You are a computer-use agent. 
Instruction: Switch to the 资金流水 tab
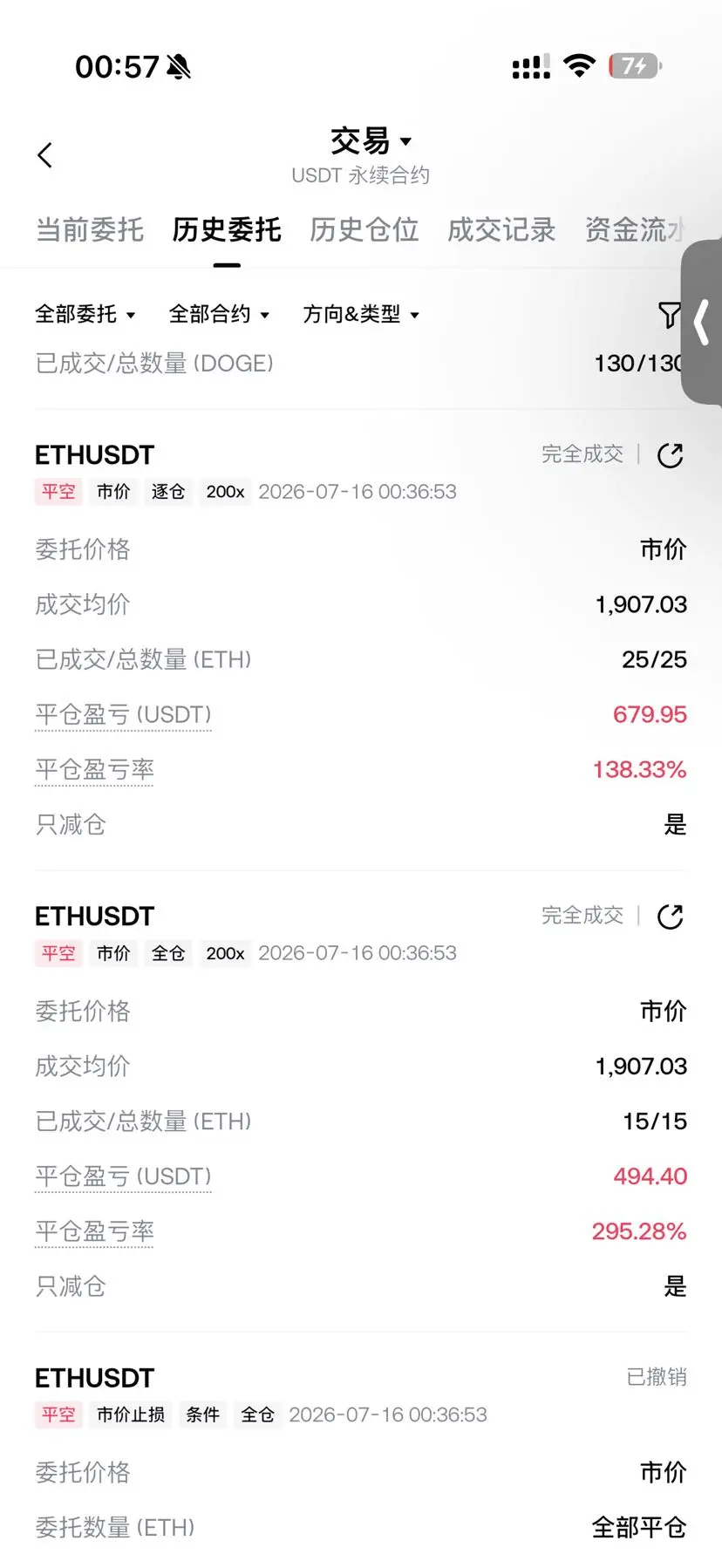coord(634,230)
